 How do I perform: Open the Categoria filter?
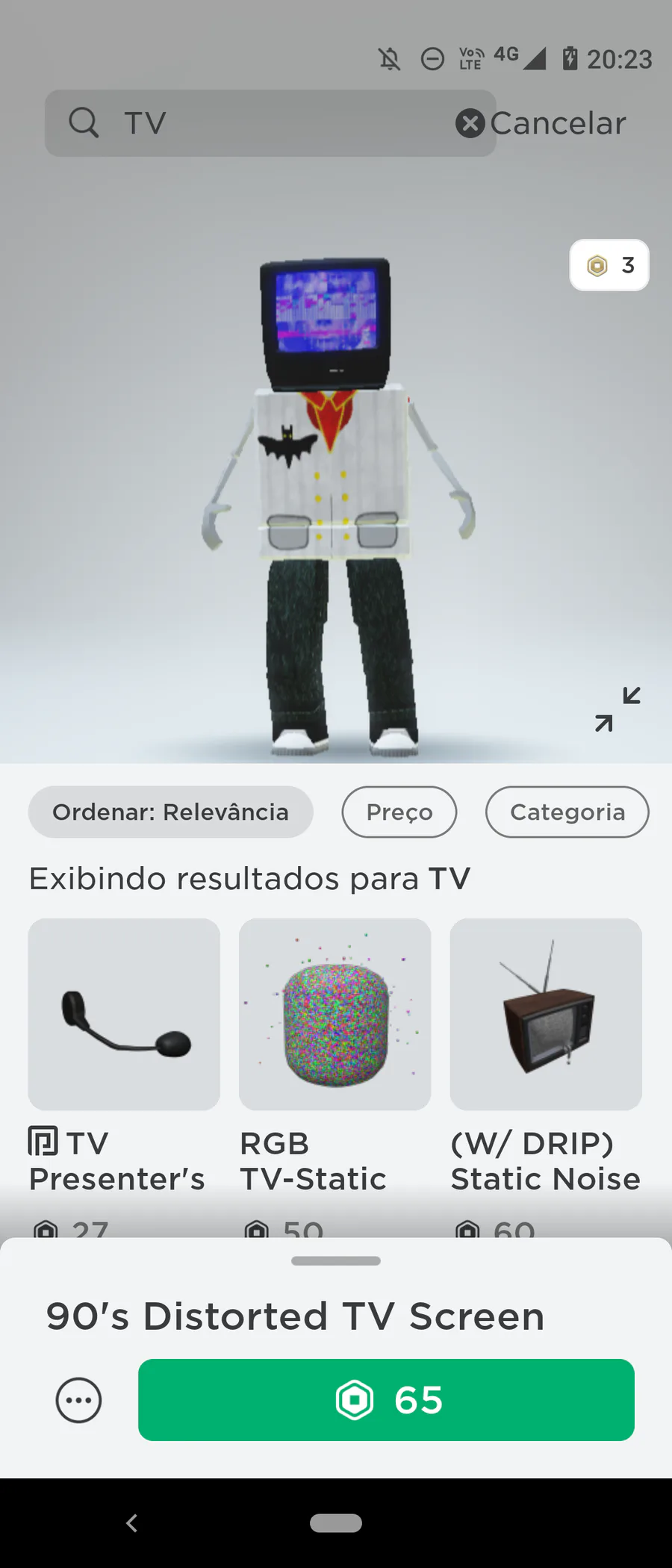click(x=567, y=812)
